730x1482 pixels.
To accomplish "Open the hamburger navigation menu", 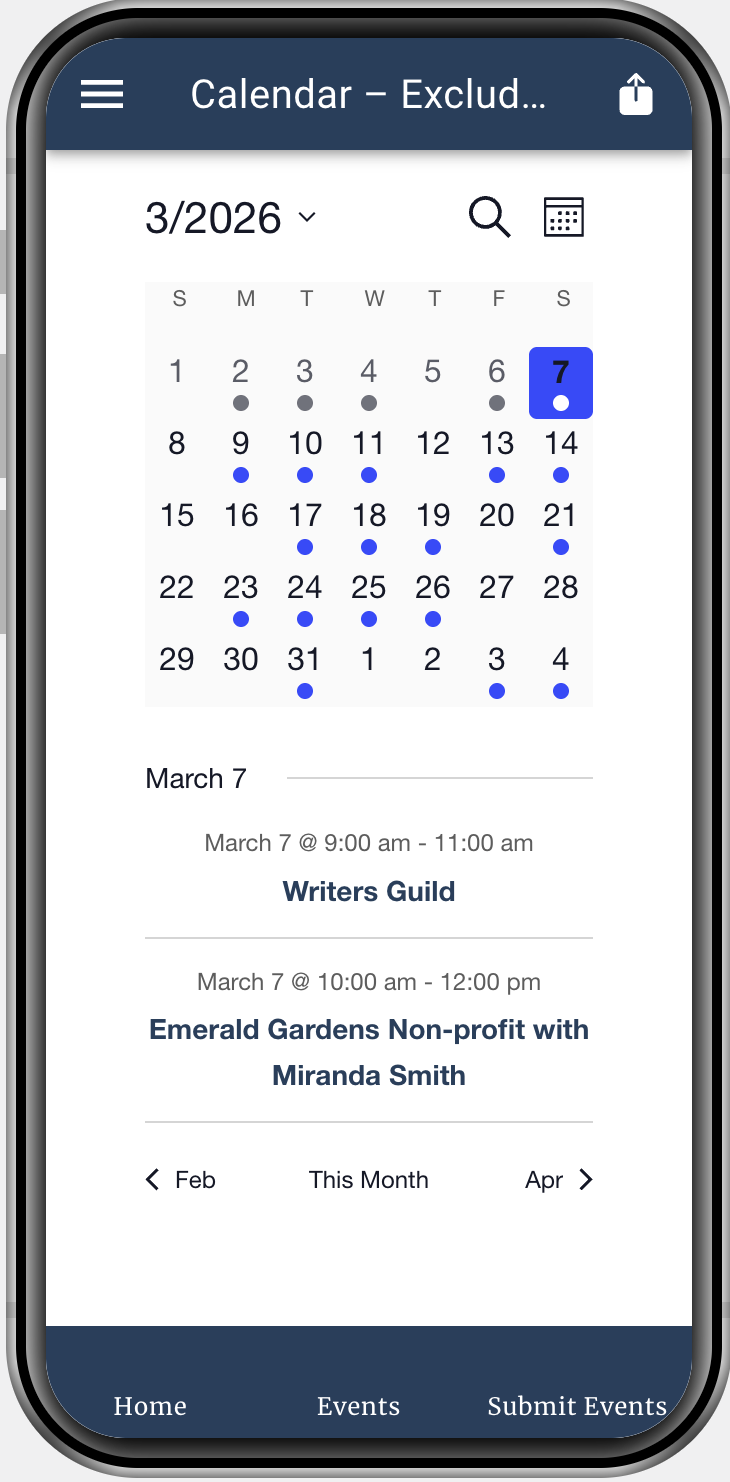I will click(101, 93).
